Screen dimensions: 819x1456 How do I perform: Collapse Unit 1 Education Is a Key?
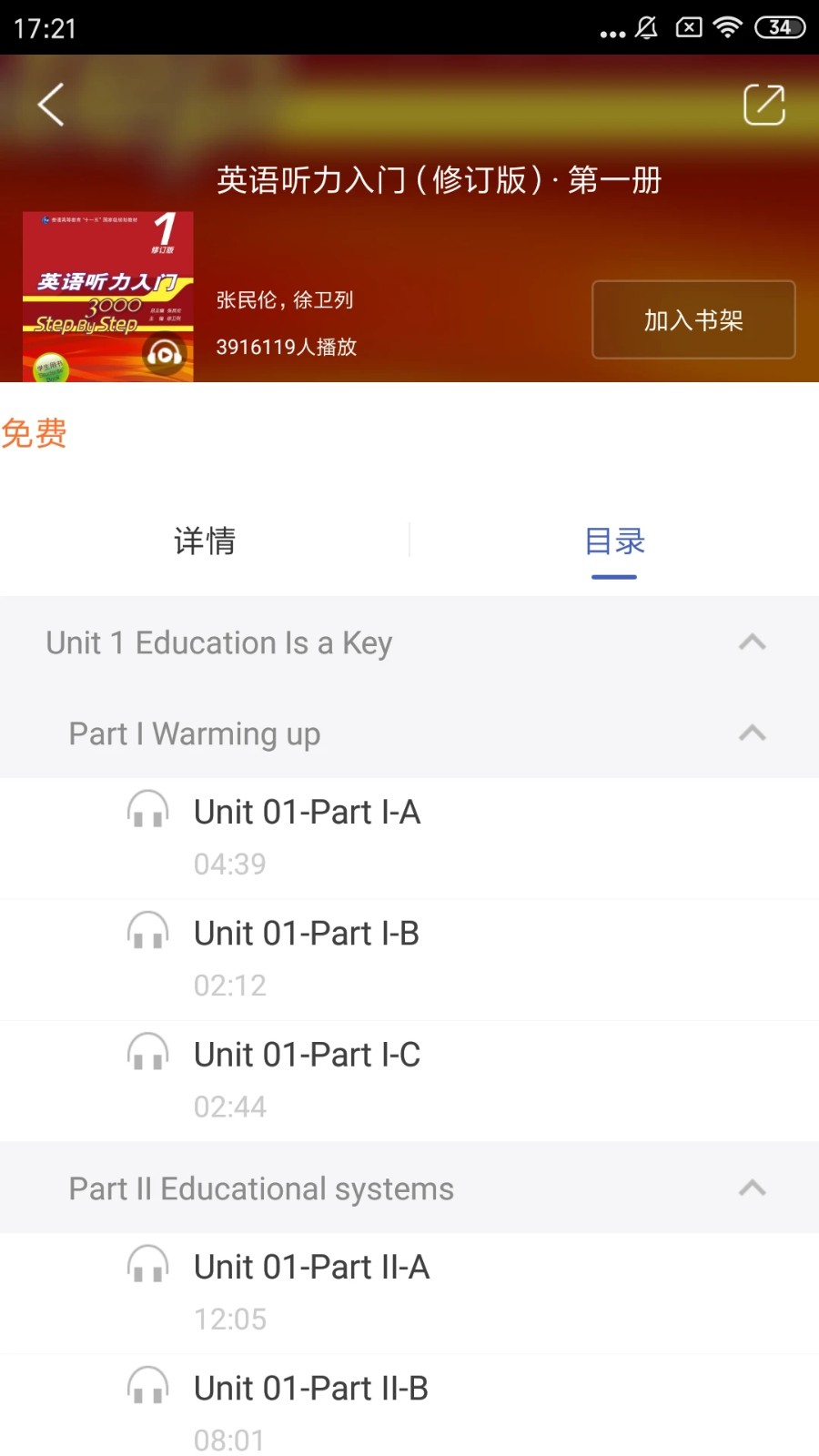pos(409,642)
